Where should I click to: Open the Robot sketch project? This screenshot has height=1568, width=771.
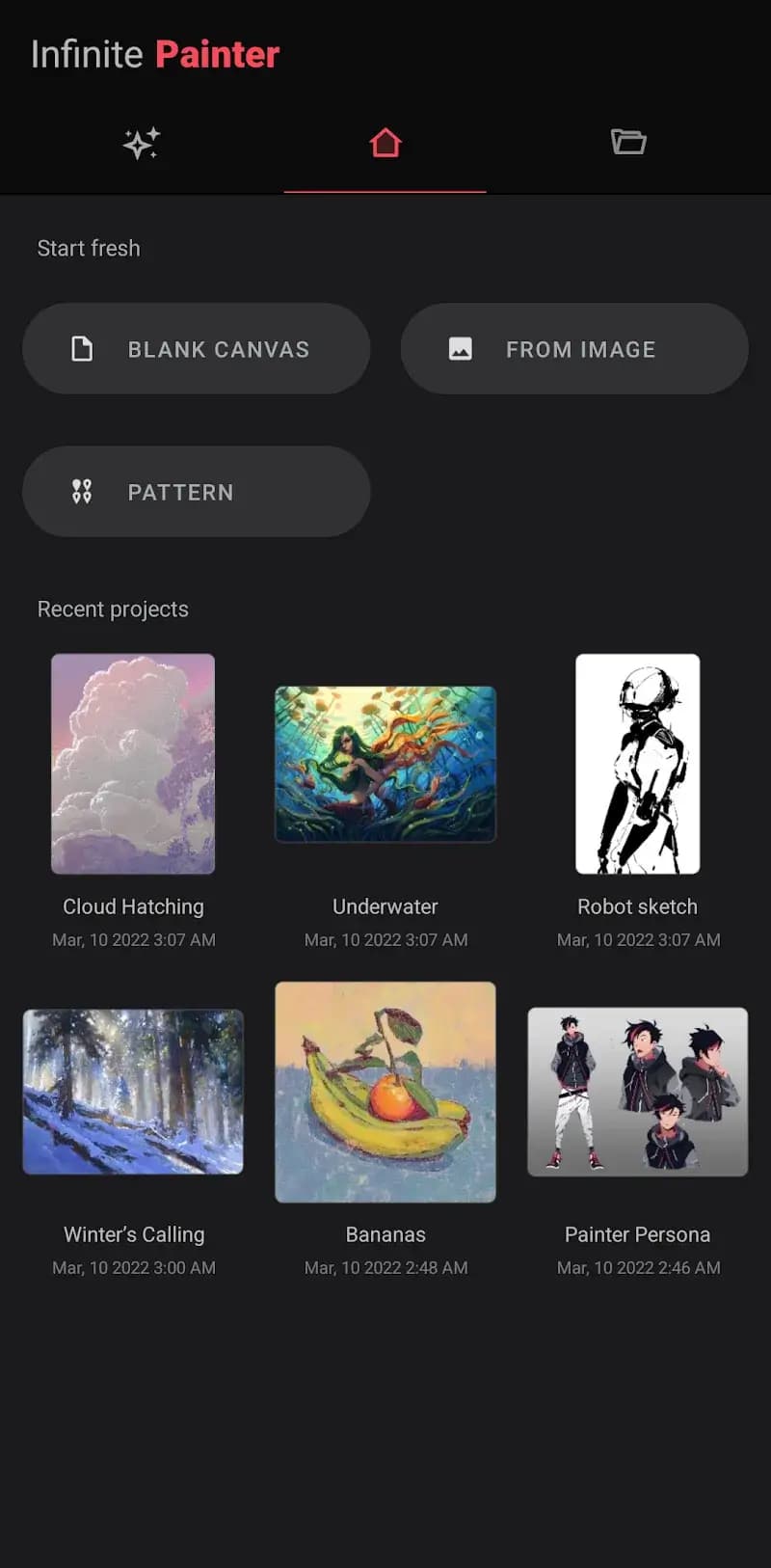coord(637,764)
